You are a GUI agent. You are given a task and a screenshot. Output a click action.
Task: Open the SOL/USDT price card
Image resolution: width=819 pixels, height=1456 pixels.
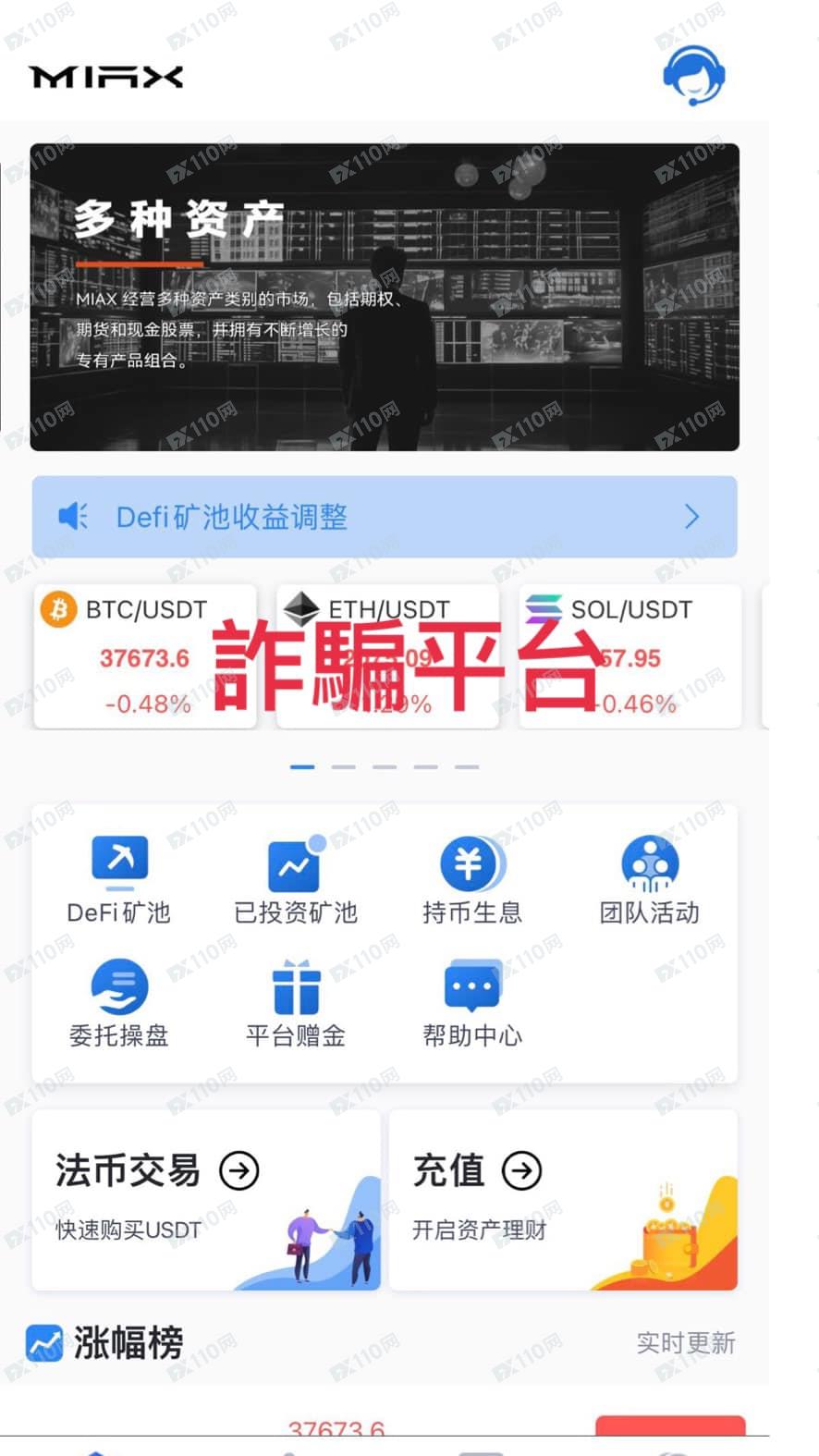[x=630, y=656]
